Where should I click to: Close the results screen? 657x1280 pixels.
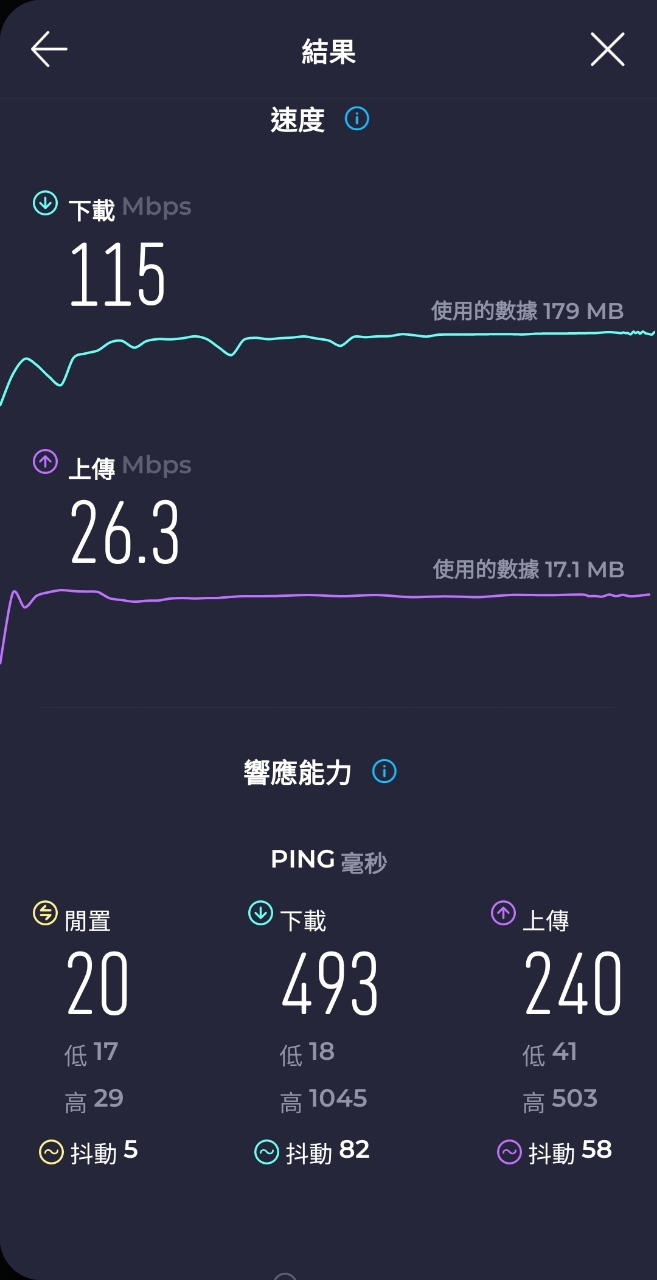pyautogui.click(x=607, y=49)
